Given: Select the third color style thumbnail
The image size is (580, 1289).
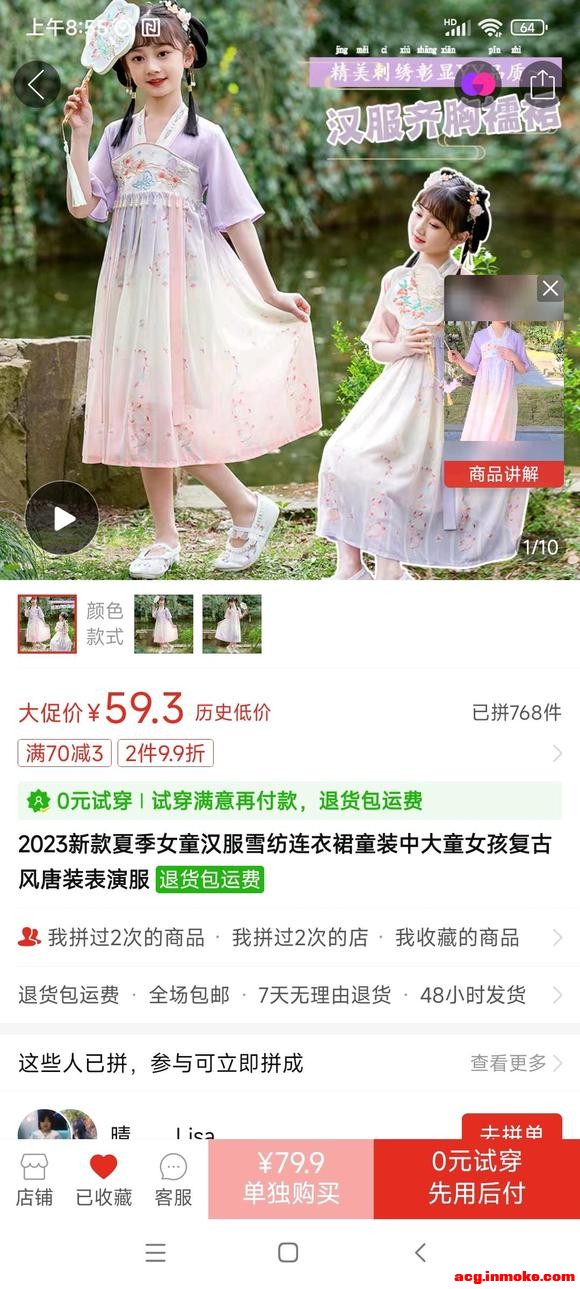Looking at the screenshot, I should [x=232, y=624].
